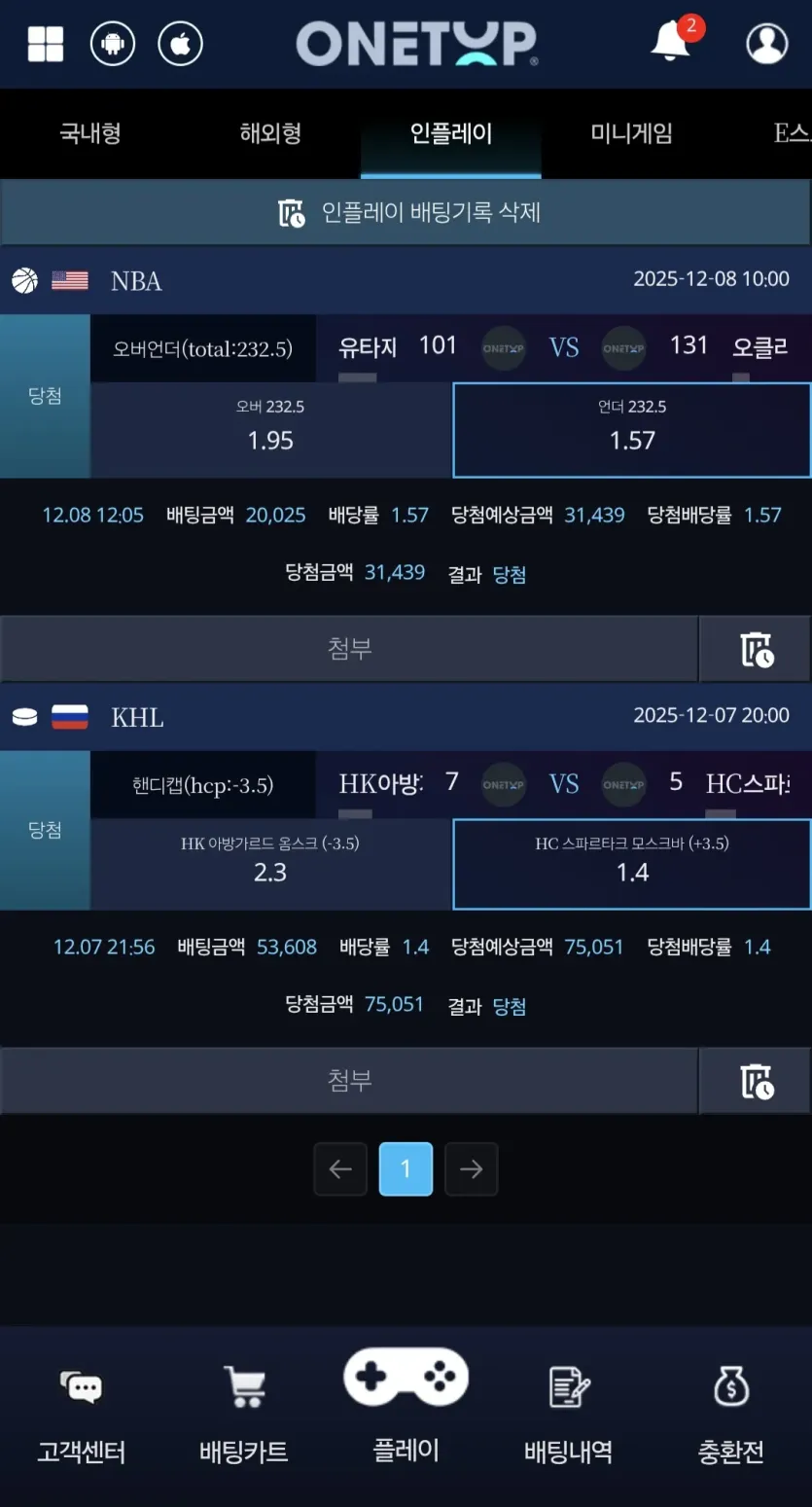The height and width of the screenshot is (1507, 812).
Task: Tap 첨부 under the NBA bet
Action: 349,649
